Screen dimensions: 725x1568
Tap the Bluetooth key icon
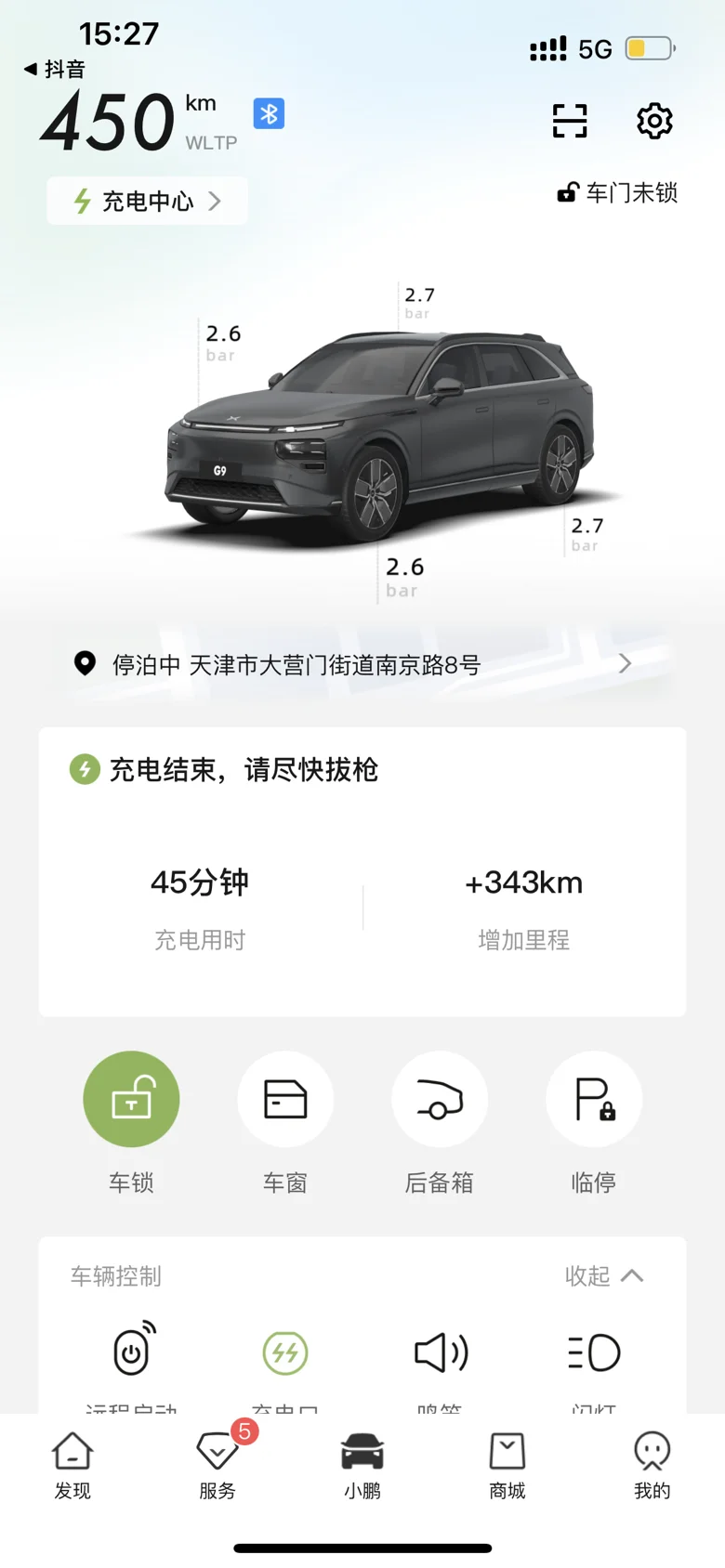click(269, 114)
